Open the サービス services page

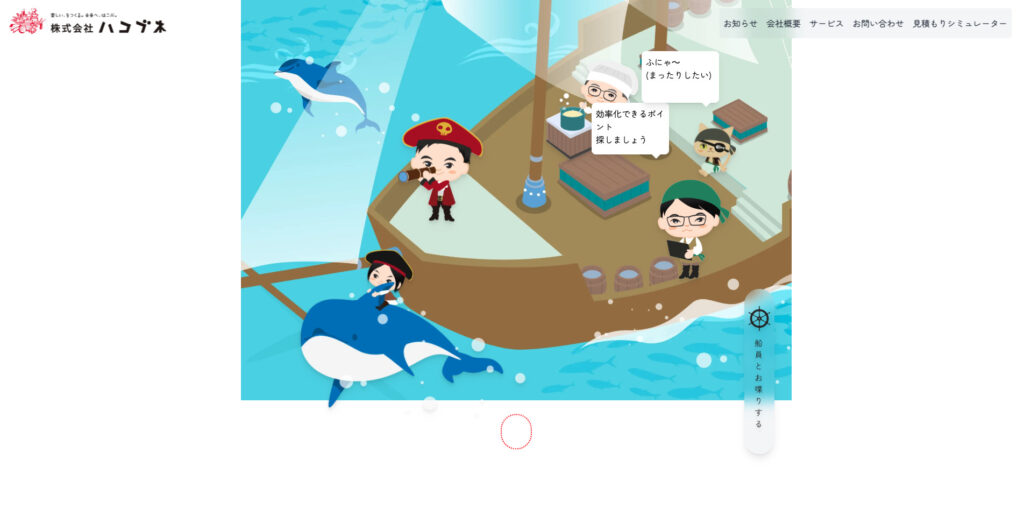(x=826, y=24)
